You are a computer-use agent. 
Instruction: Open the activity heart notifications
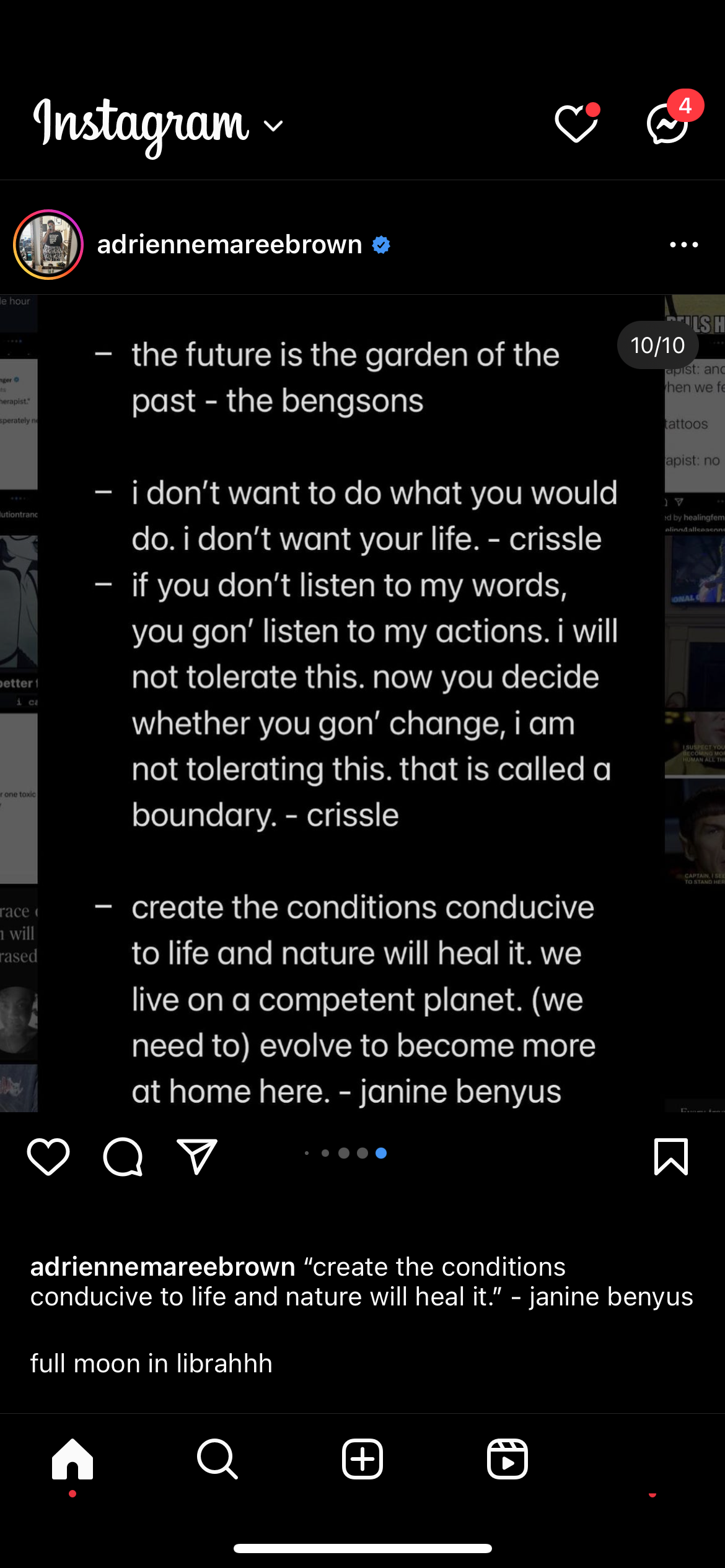click(x=576, y=123)
